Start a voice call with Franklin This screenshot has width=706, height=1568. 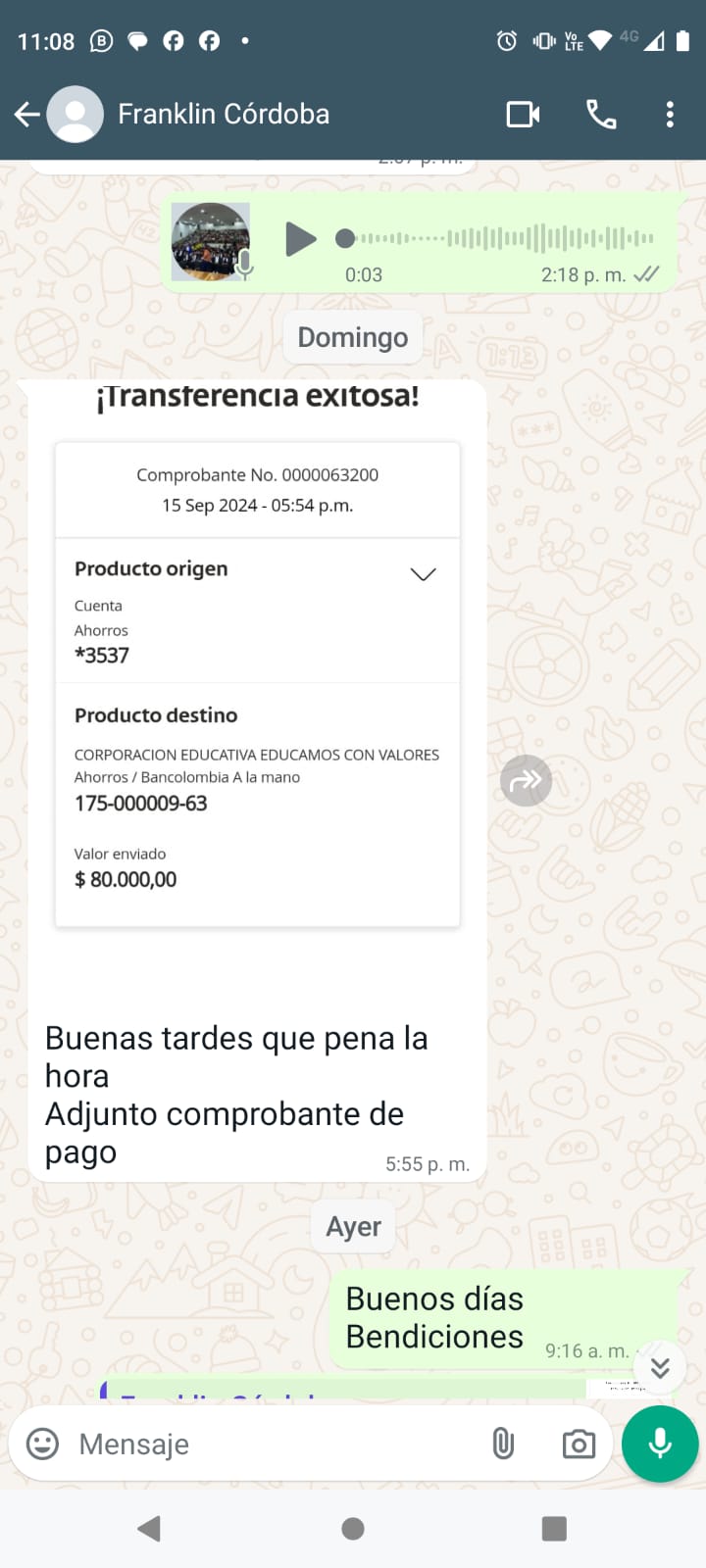pos(601,115)
